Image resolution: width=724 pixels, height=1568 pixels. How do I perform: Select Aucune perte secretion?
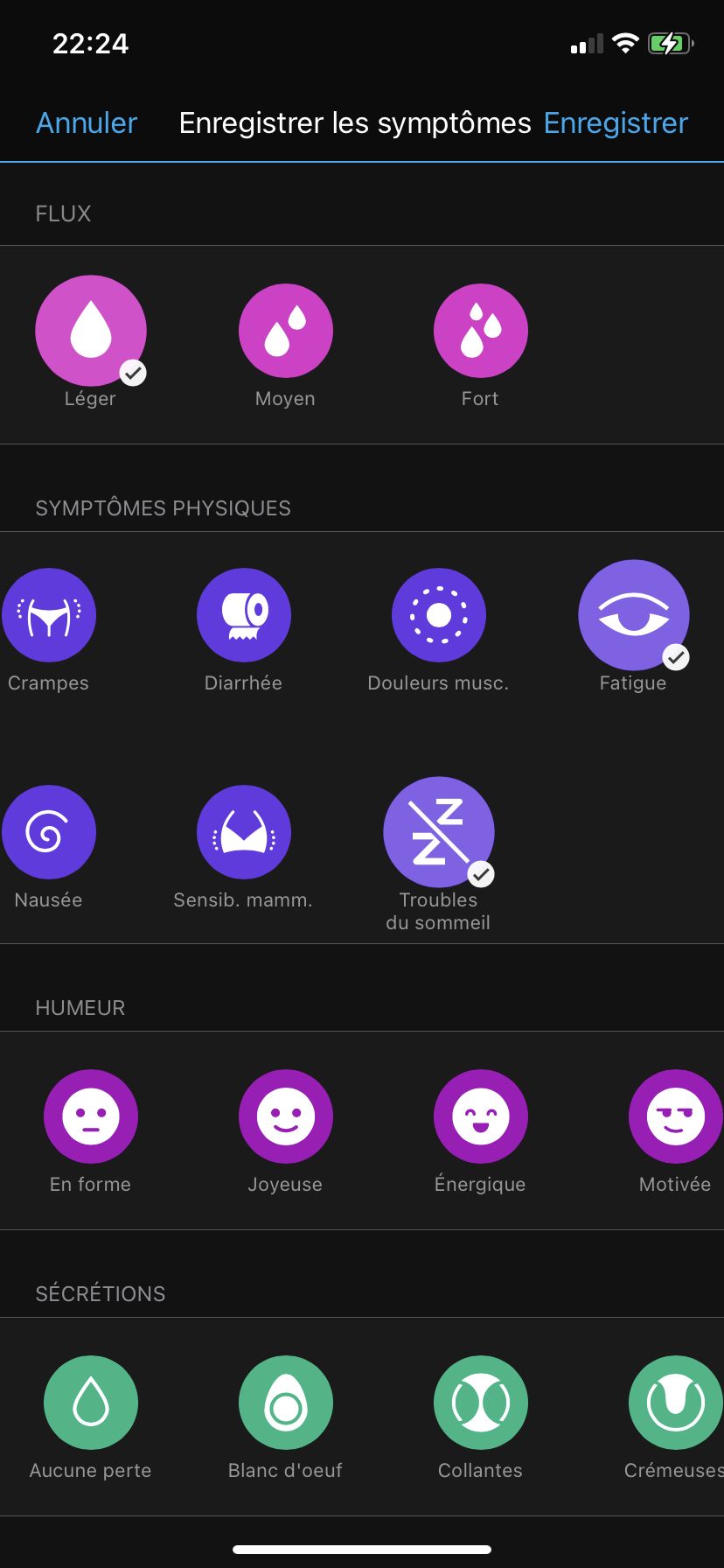pos(91,1403)
